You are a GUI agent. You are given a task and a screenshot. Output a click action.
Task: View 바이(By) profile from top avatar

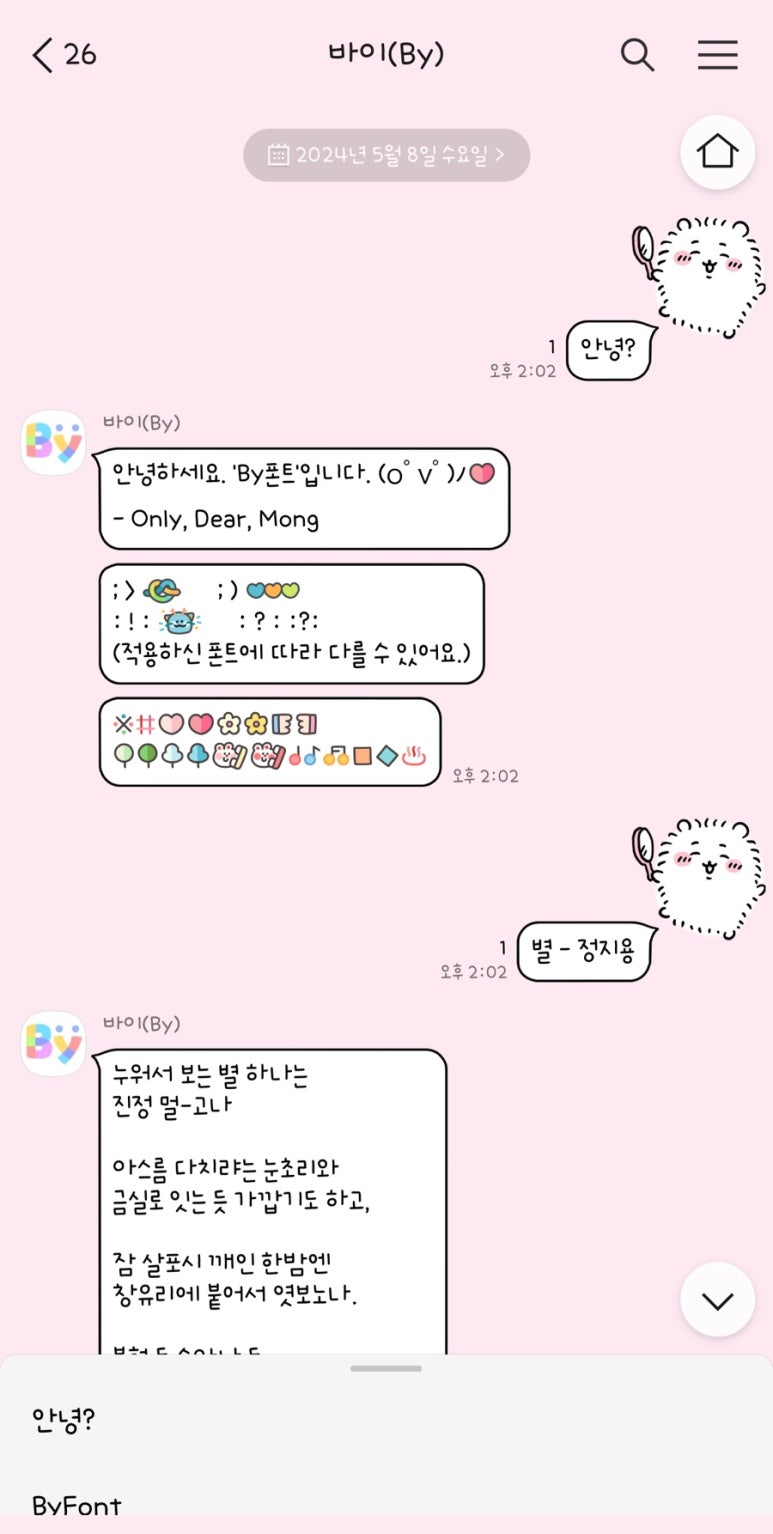pos(53,442)
